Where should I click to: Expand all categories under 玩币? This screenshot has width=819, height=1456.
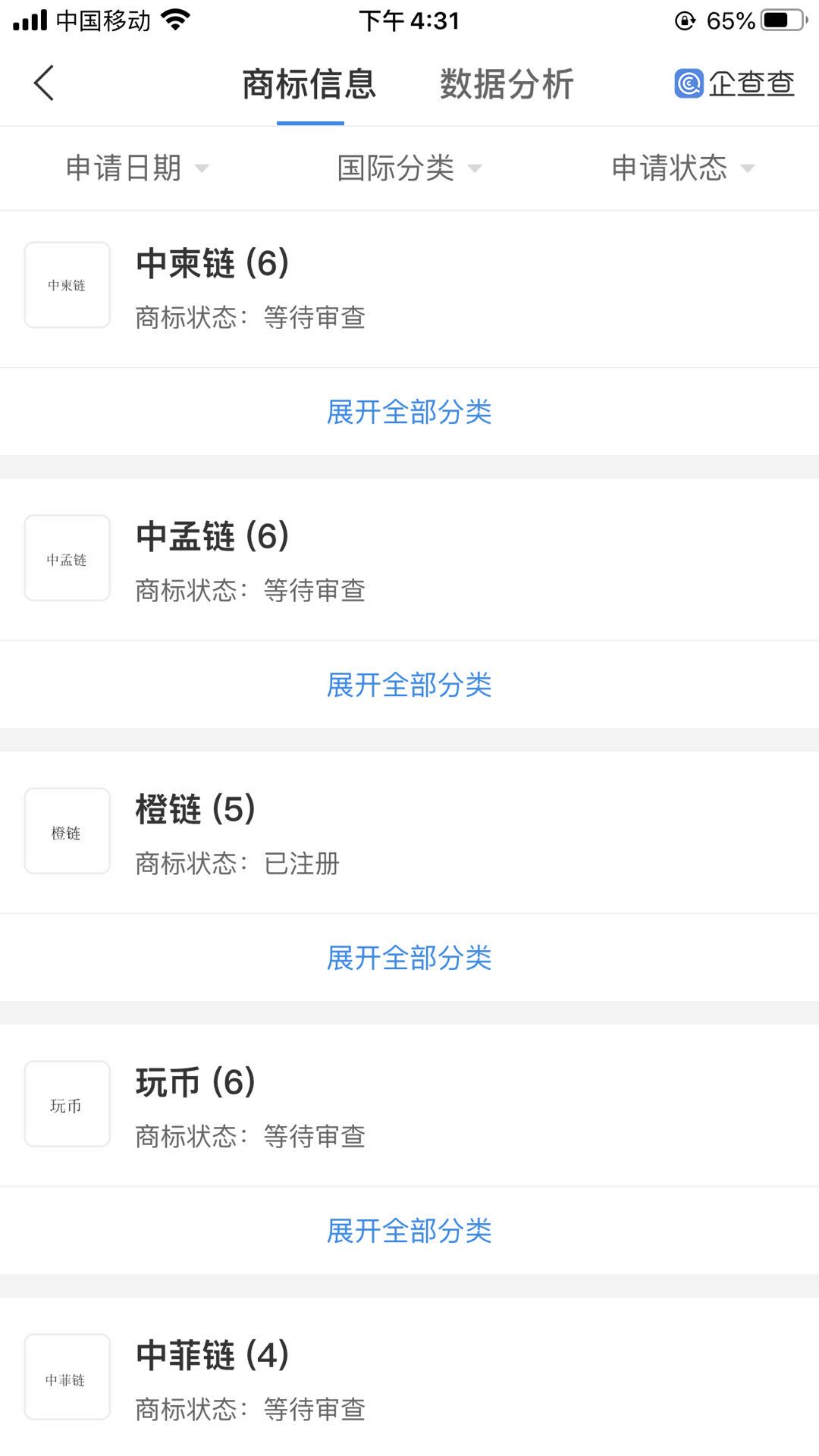[409, 1231]
